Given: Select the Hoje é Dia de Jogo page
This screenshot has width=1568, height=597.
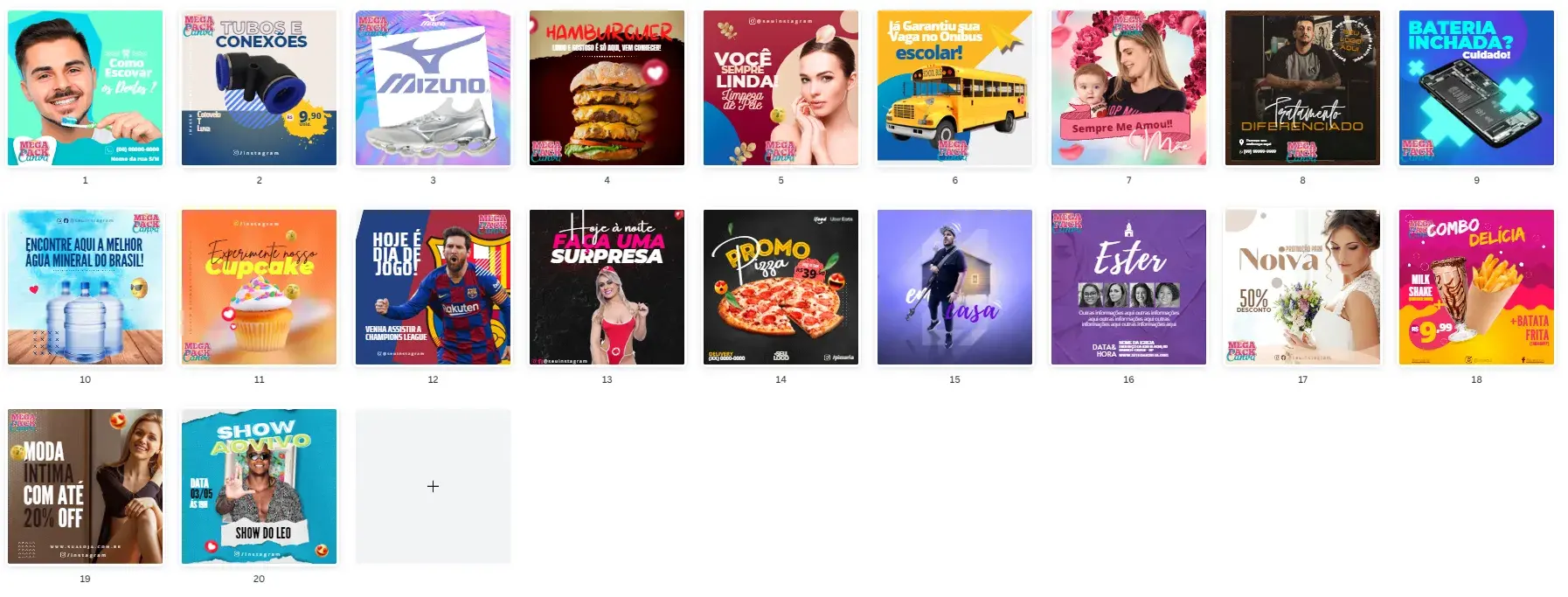Looking at the screenshot, I should click(433, 287).
